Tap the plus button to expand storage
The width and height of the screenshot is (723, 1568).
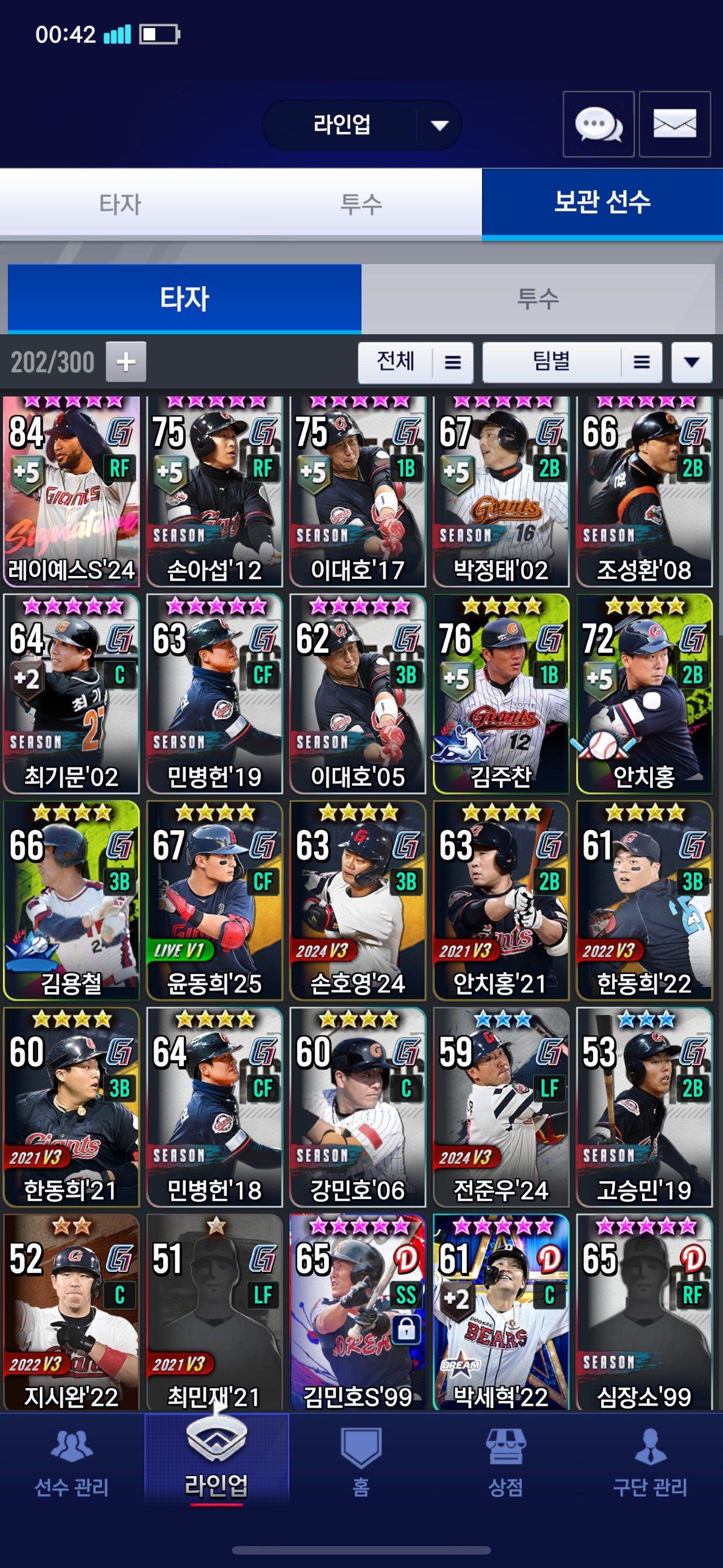tap(126, 362)
